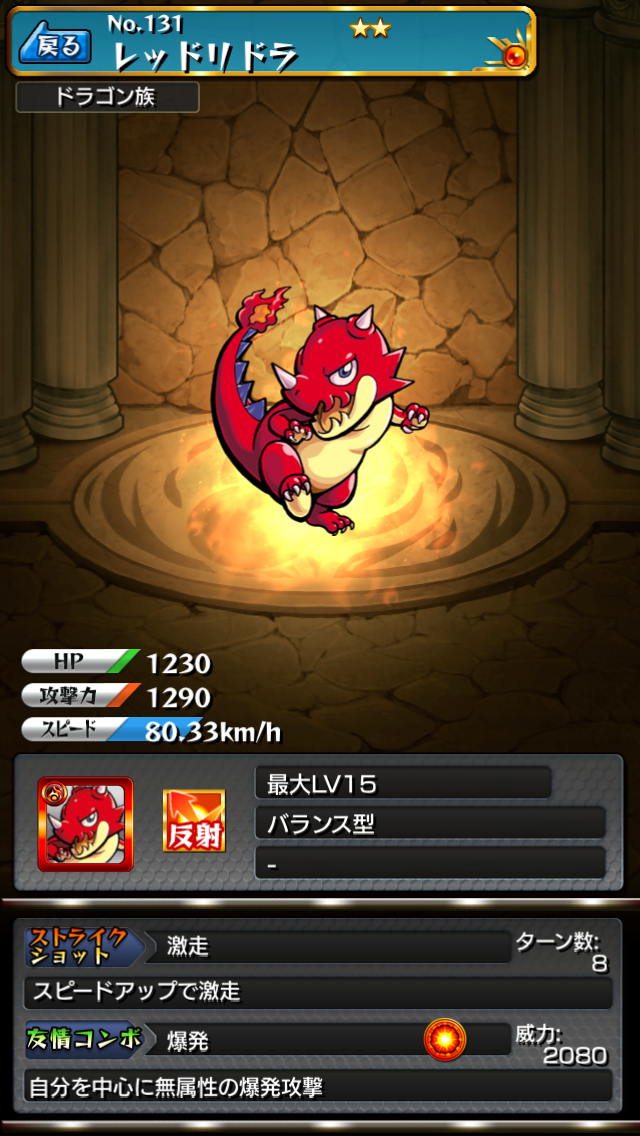Tap the 戻る back button
The width and height of the screenshot is (640, 1136).
[x=56, y=44]
